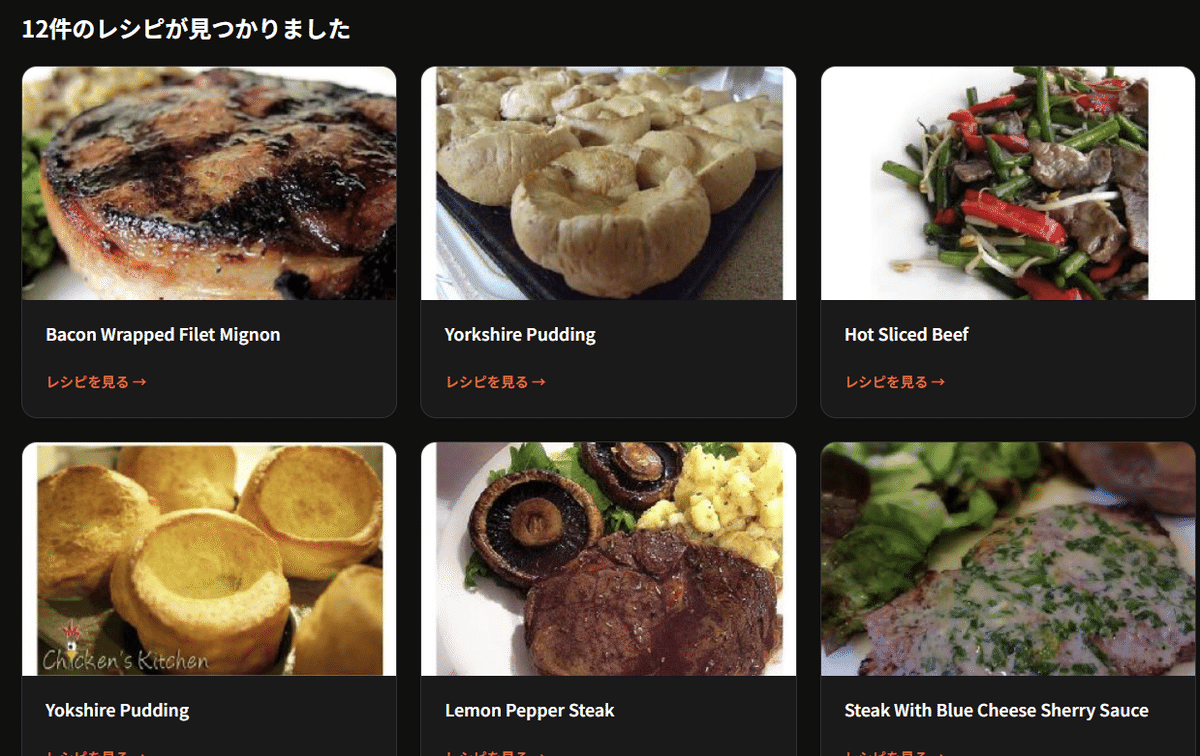Screen dimensions: 1200x756
Task: Open the Yokshire Pudding recipe card
Action: point(117,711)
